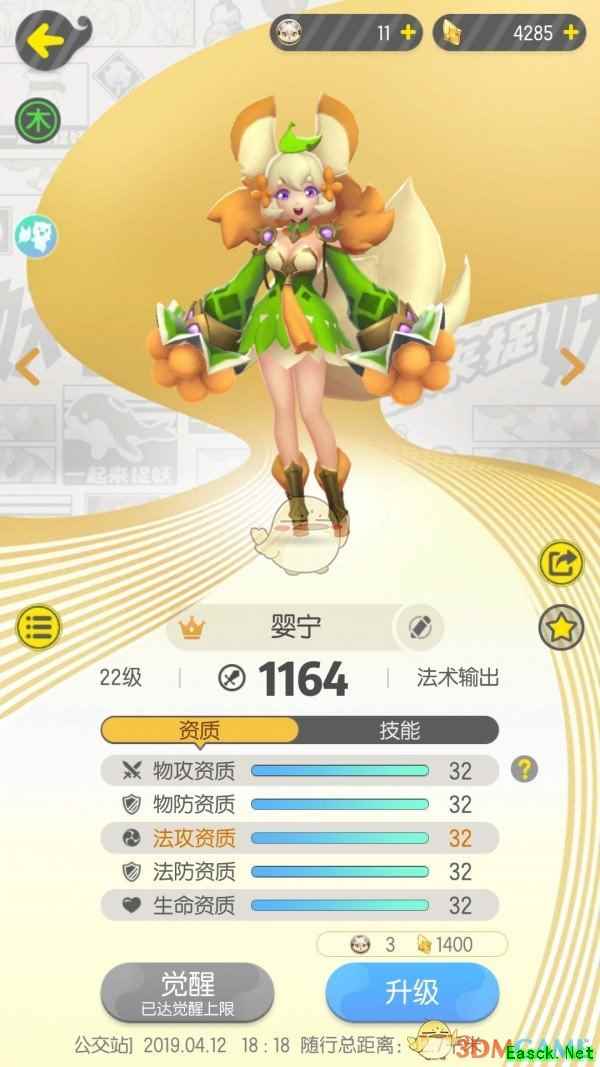Open the question mark help for 资质
Screen dimensions: 600x1067
point(524,769)
